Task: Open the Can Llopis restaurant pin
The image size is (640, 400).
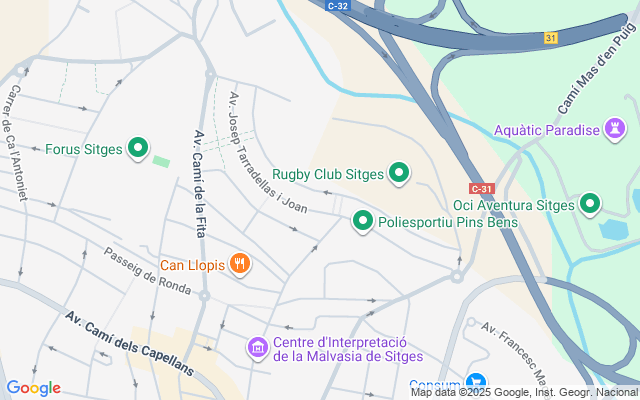Action: (239, 264)
